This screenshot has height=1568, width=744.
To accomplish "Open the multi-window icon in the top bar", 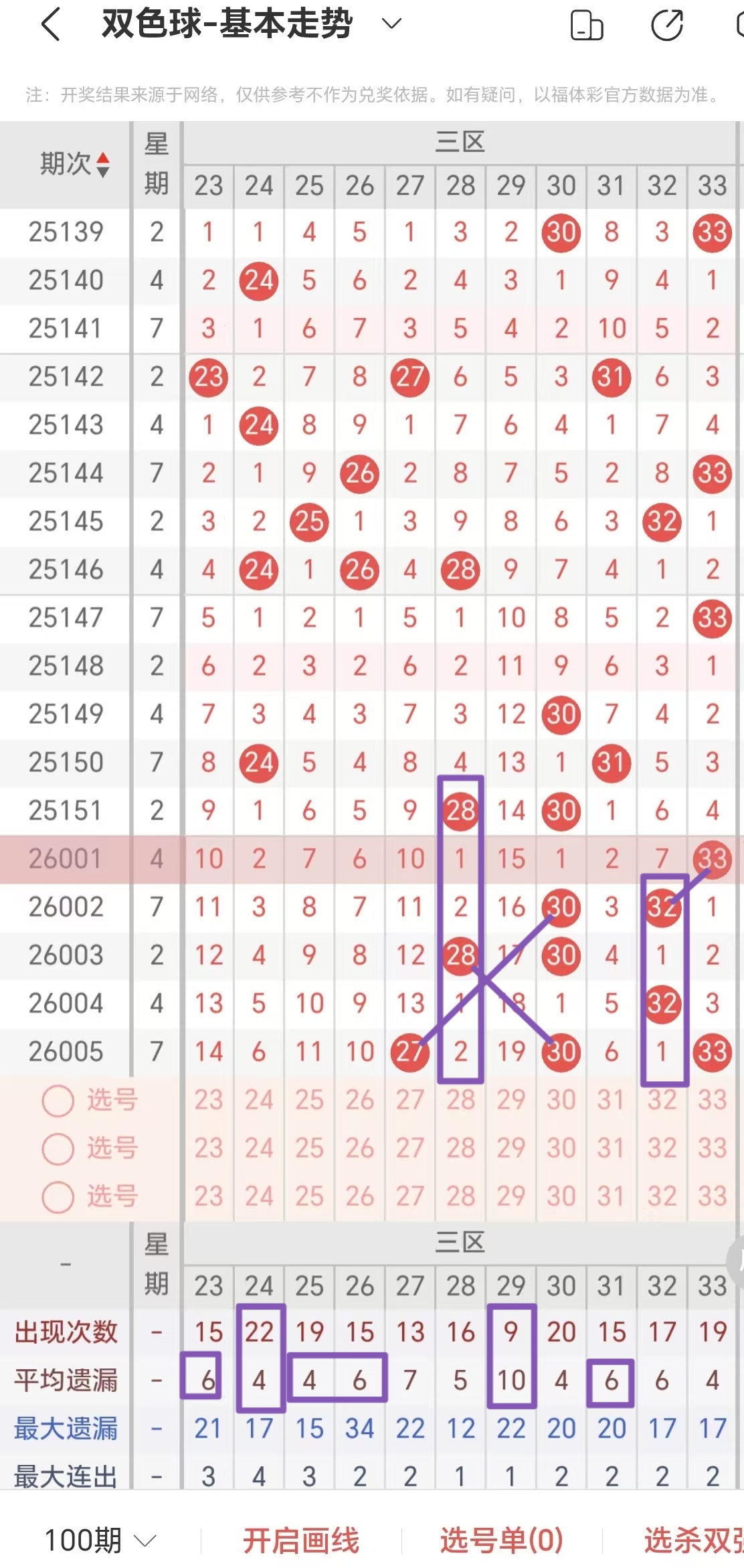I will pyautogui.click(x=587, y=25).
